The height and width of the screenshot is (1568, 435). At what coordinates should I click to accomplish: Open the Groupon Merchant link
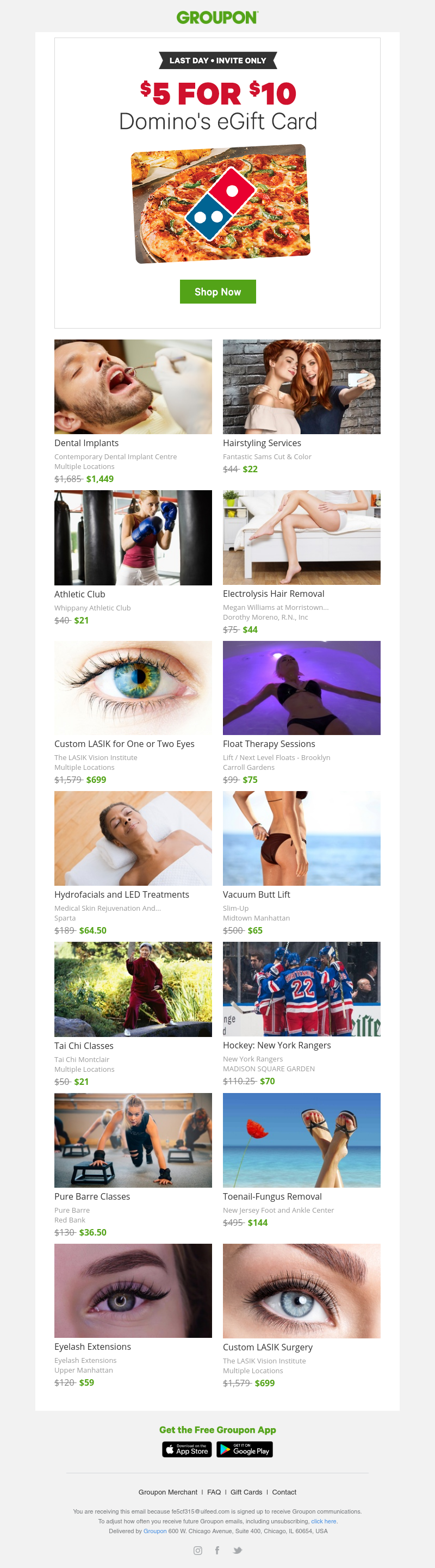click(x=168, y=1492)
